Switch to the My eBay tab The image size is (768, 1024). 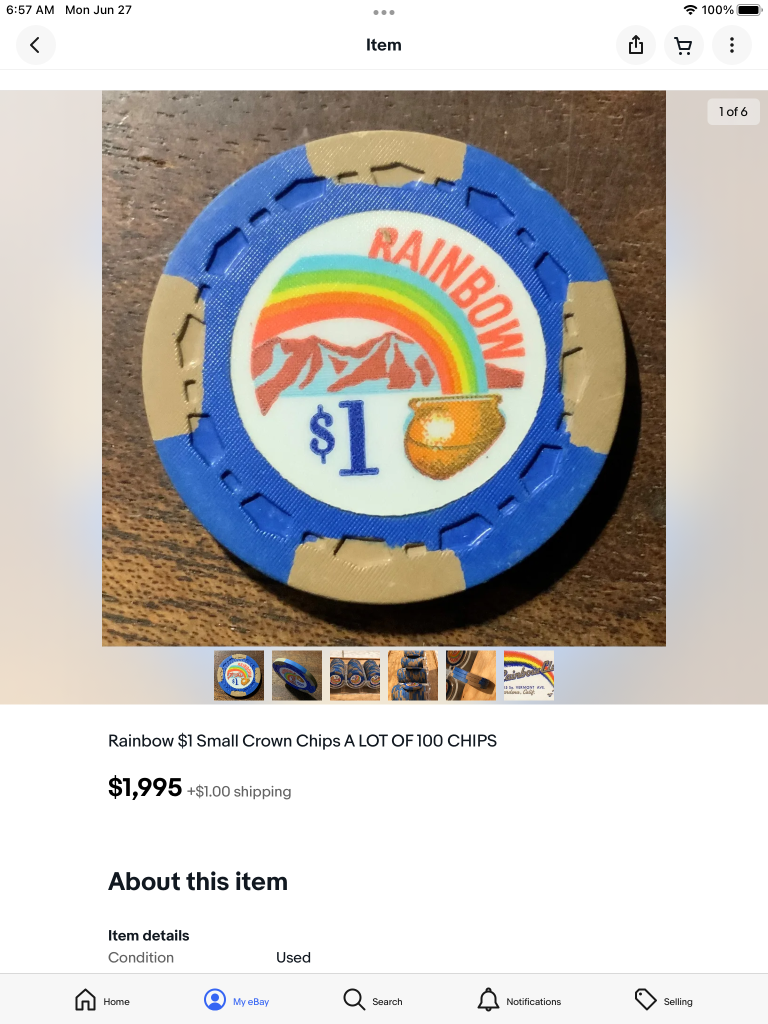(236, 1000)
